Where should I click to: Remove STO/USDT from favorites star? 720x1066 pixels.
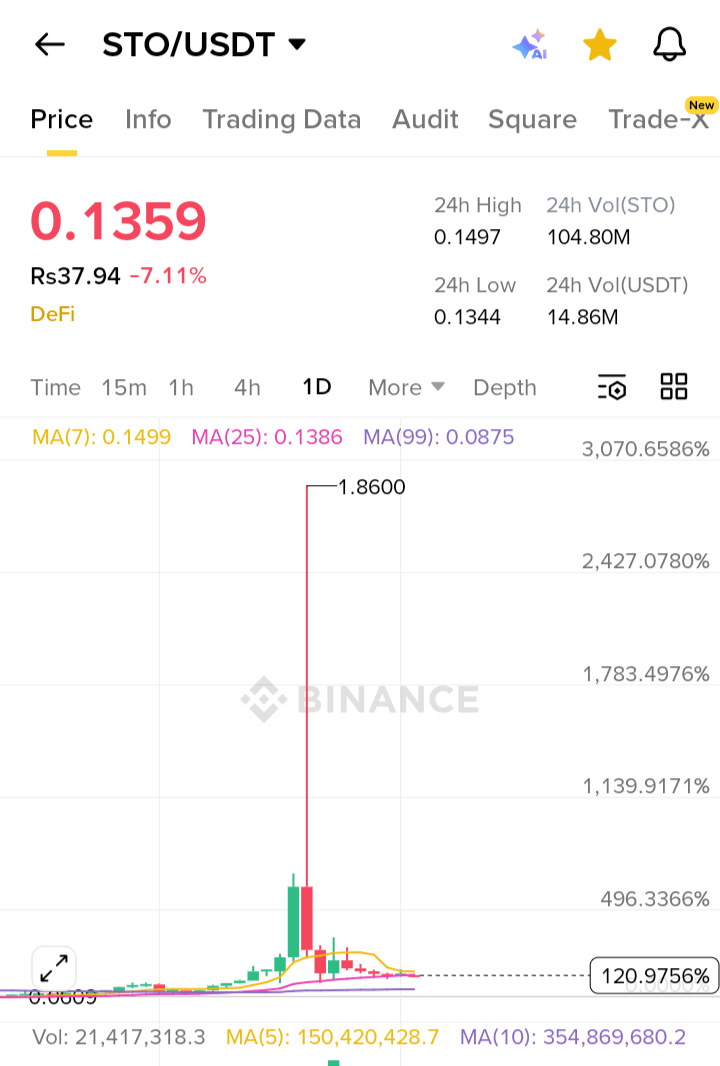(599, 45)
